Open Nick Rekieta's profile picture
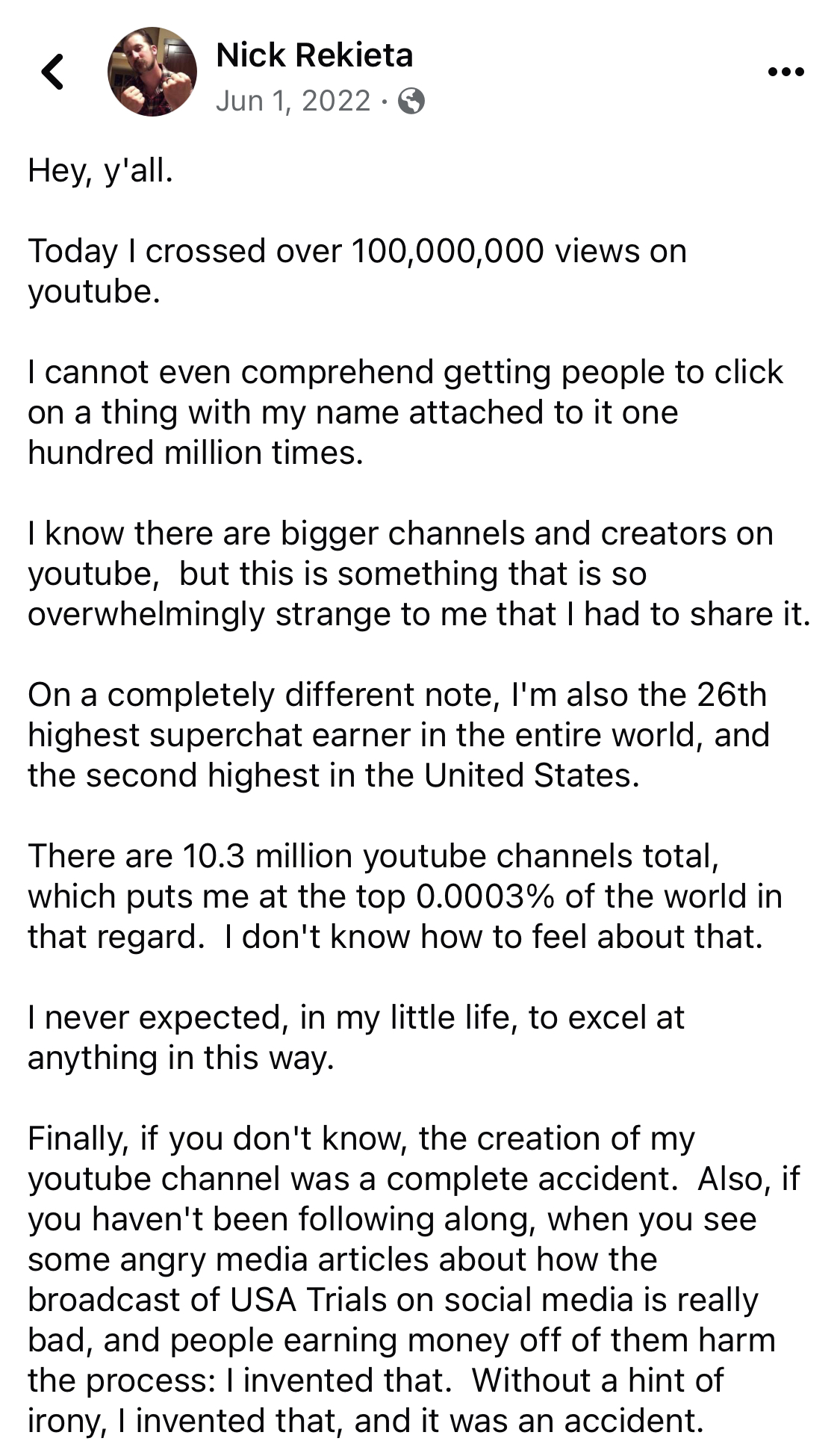The image size is (840, 1444). point(152,72)
